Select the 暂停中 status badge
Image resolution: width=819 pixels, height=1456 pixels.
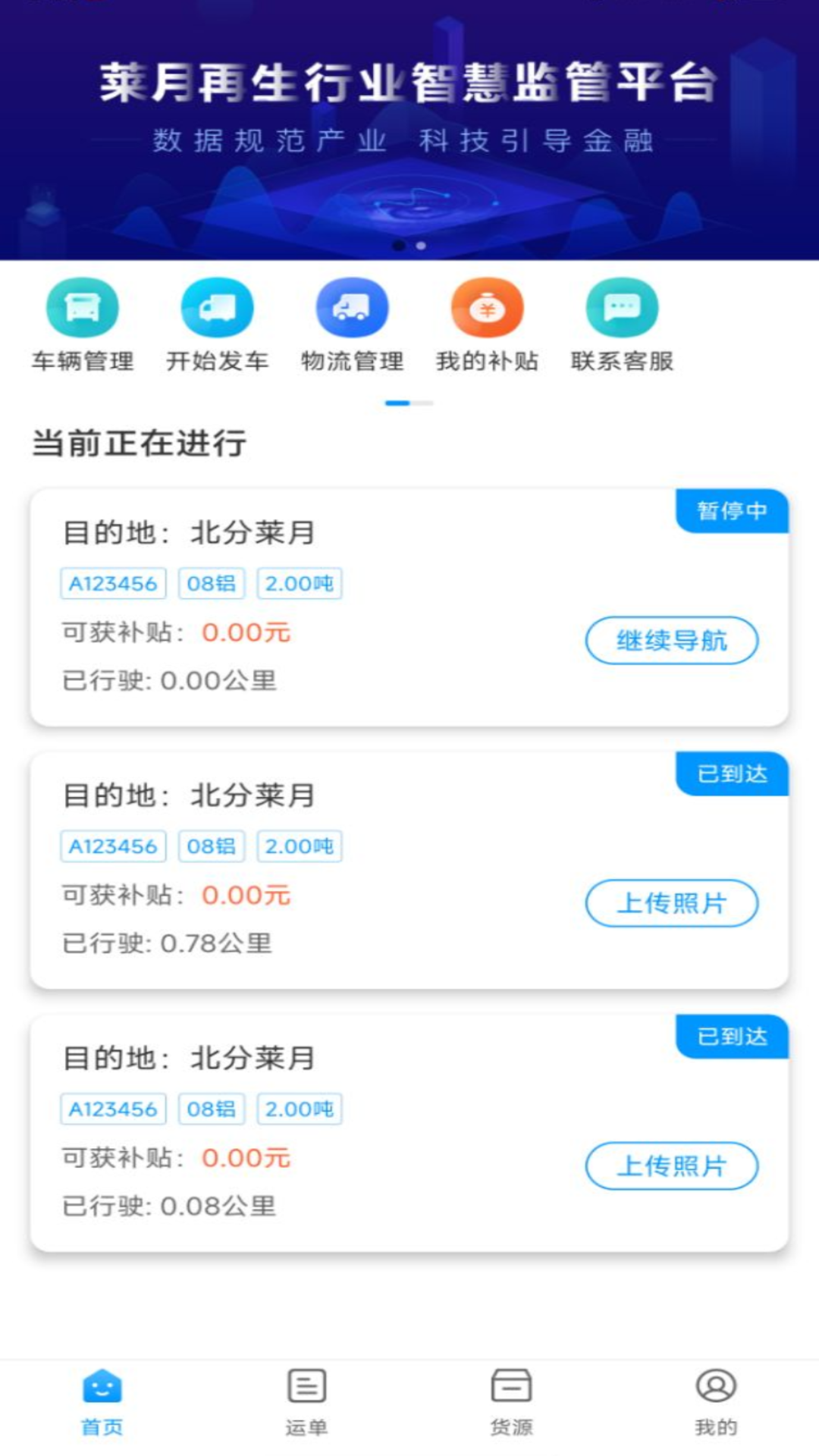coord(732,512)
